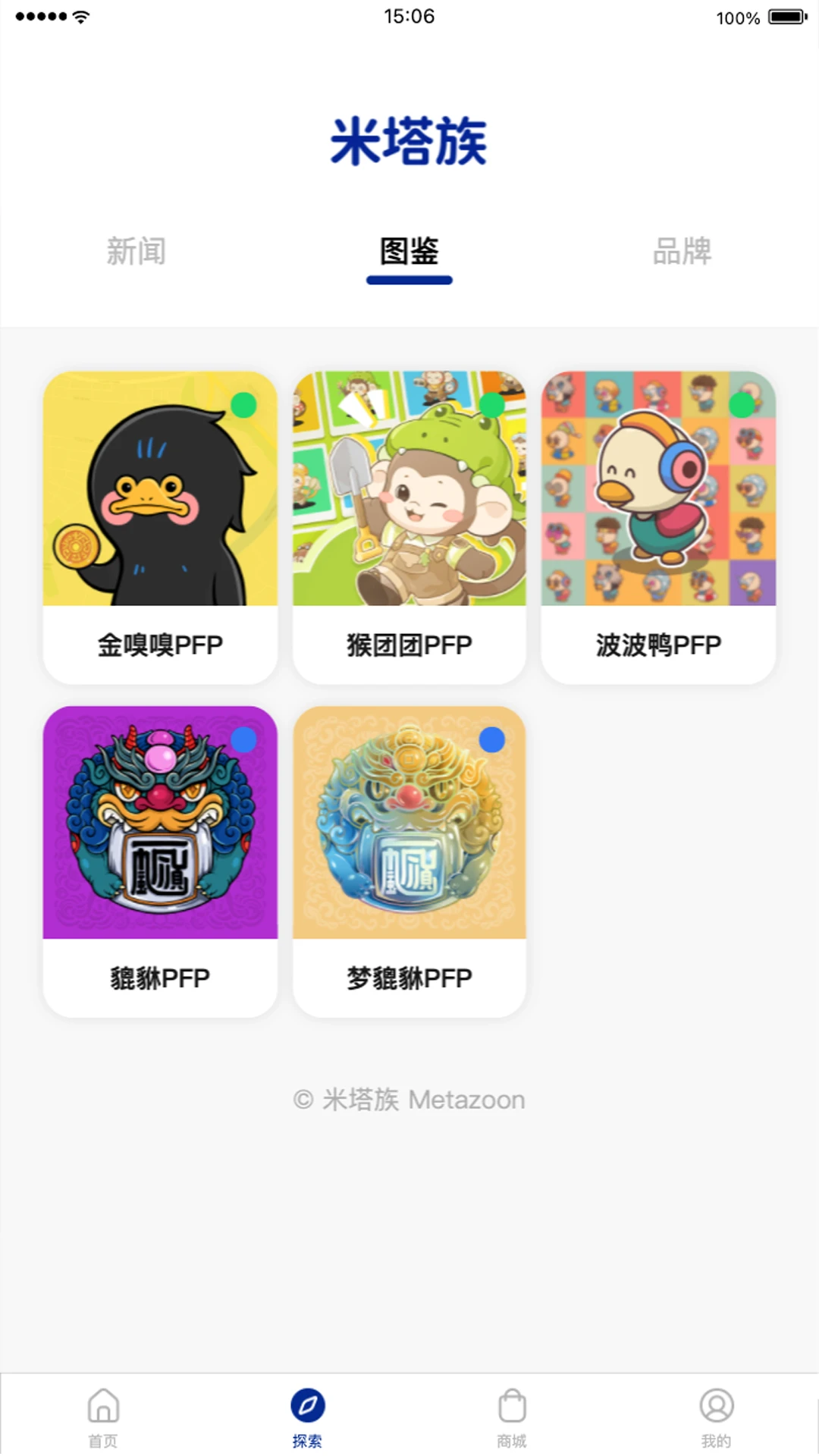Tap the blue status dot on 貔貅PFP card

click(x=244, y=741)
